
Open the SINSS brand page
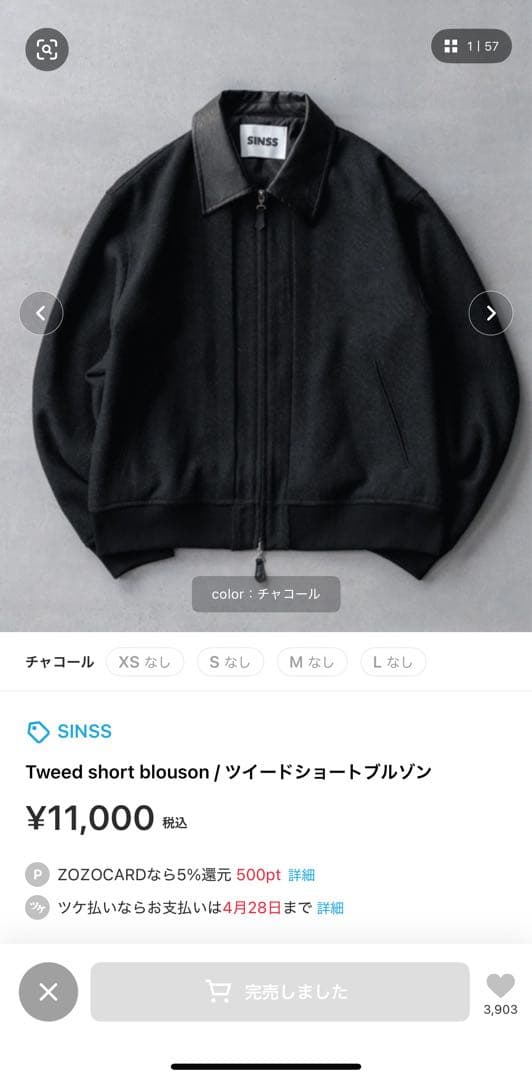coord(69,731)
